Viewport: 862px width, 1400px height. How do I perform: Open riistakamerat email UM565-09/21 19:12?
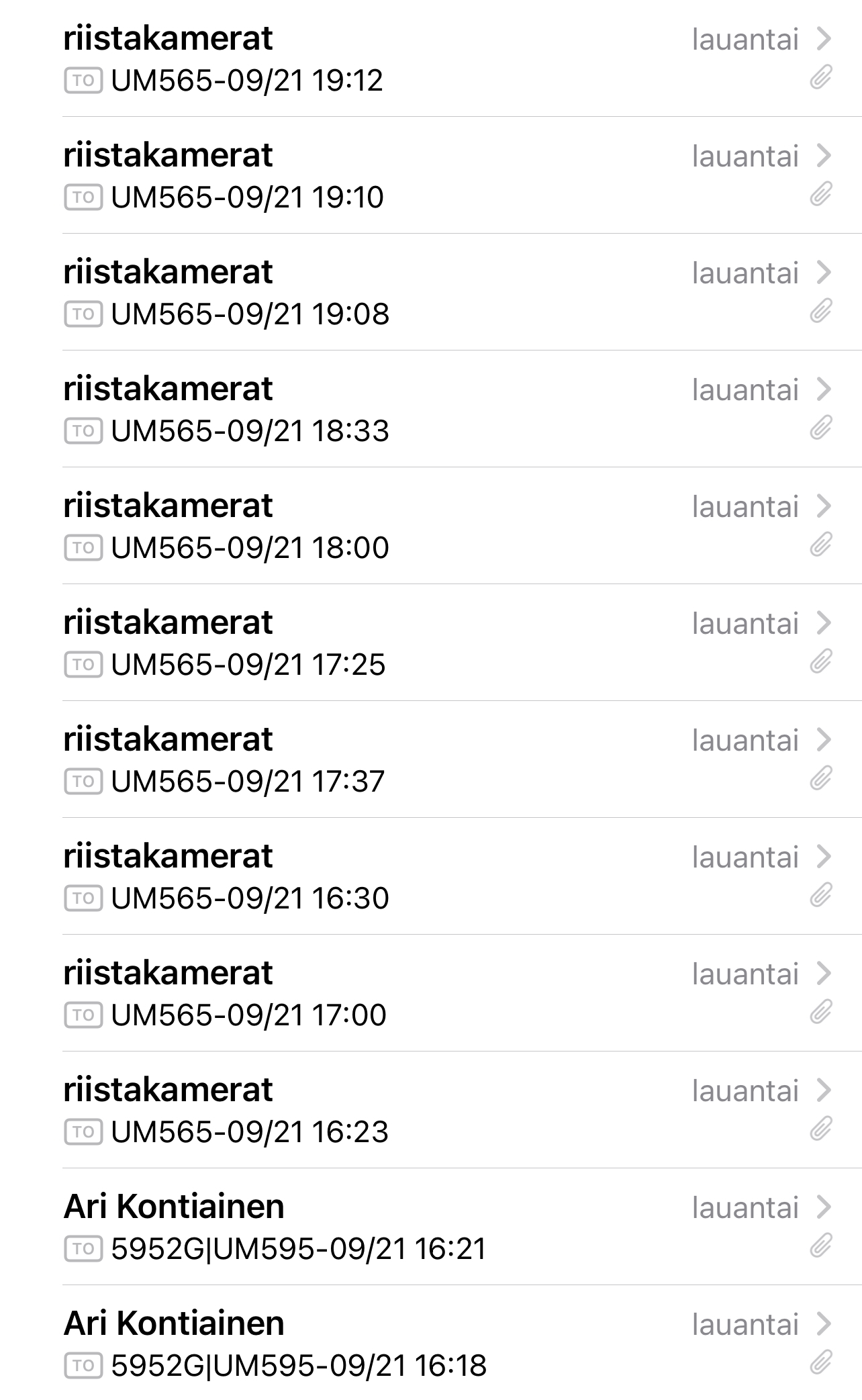[430, 59]
